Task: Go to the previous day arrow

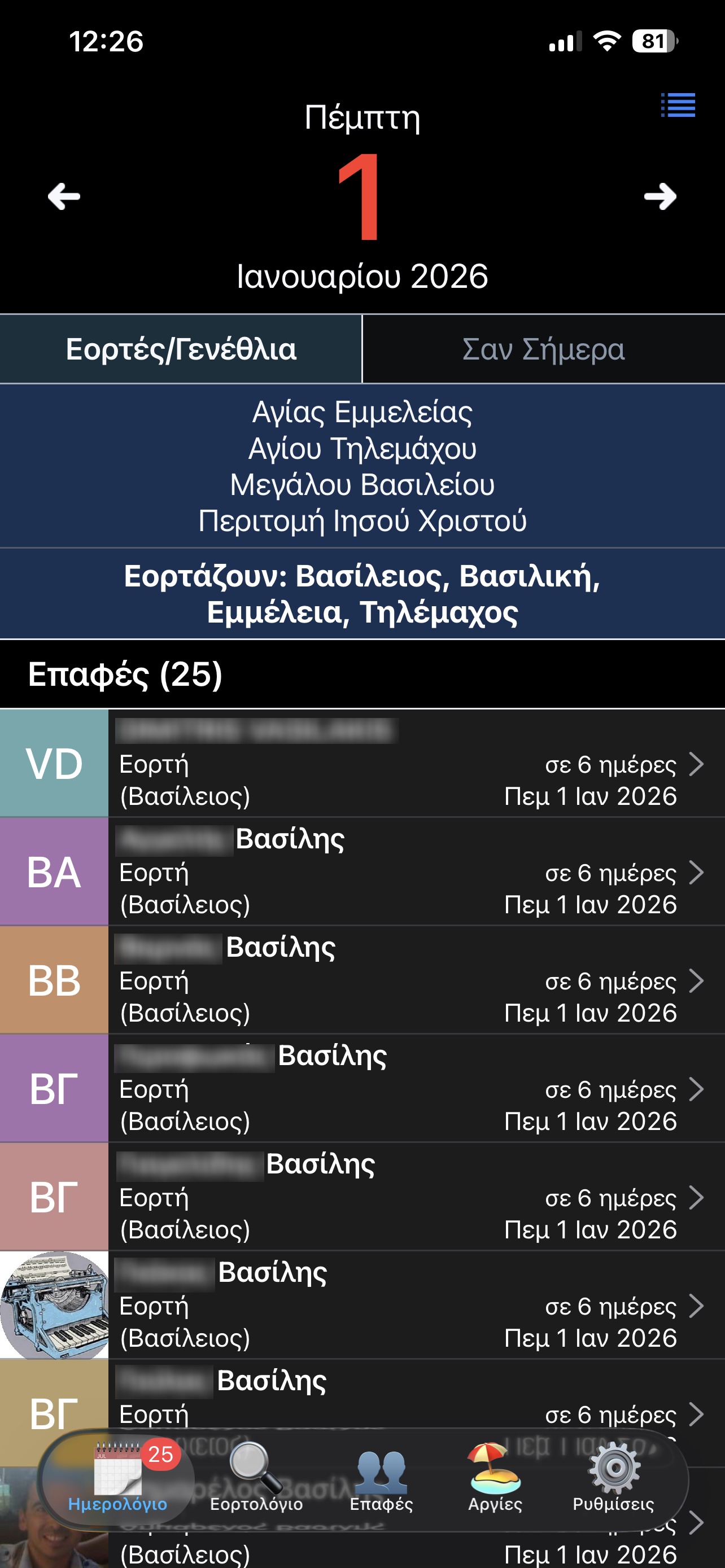Action: click(x=63, y=196)
